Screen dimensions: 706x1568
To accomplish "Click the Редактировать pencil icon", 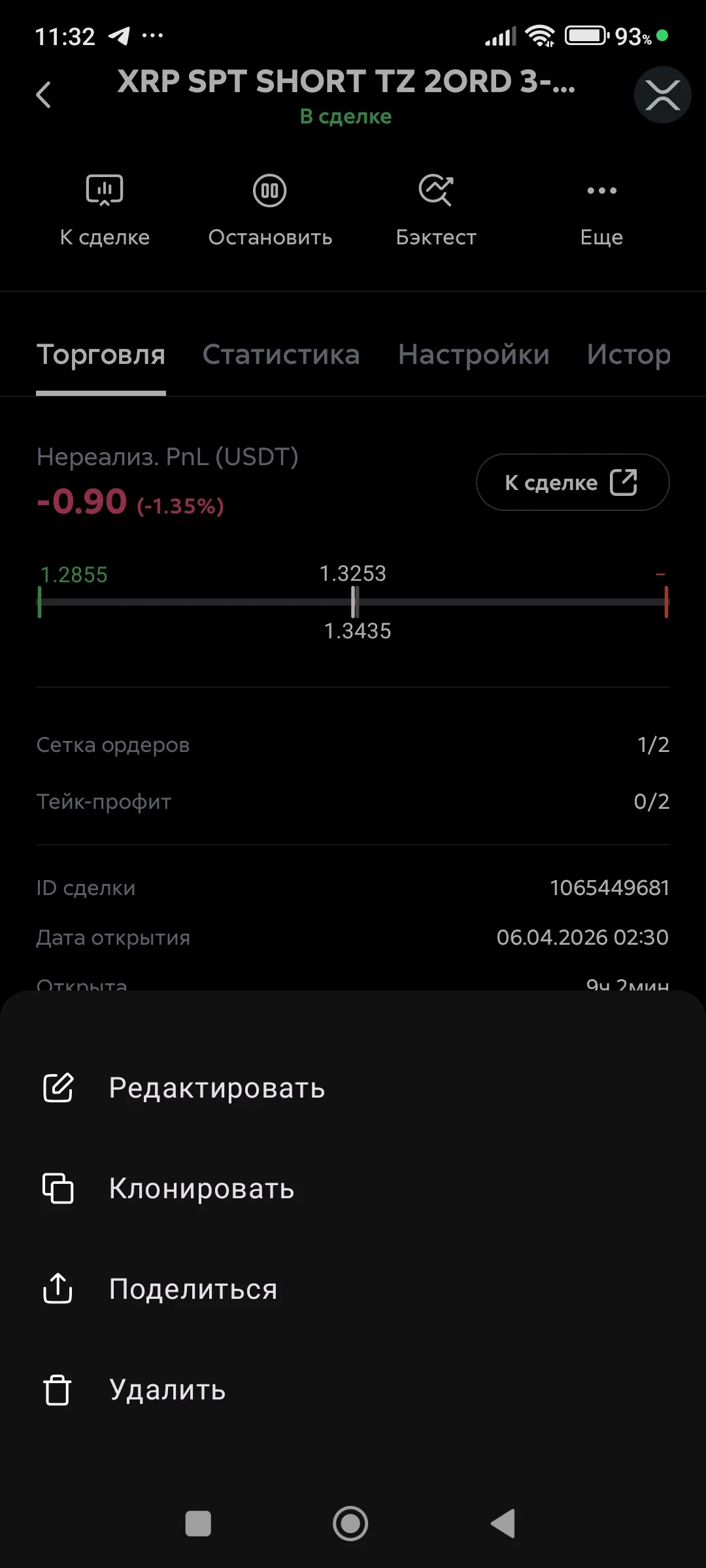I will point(58,1088).
